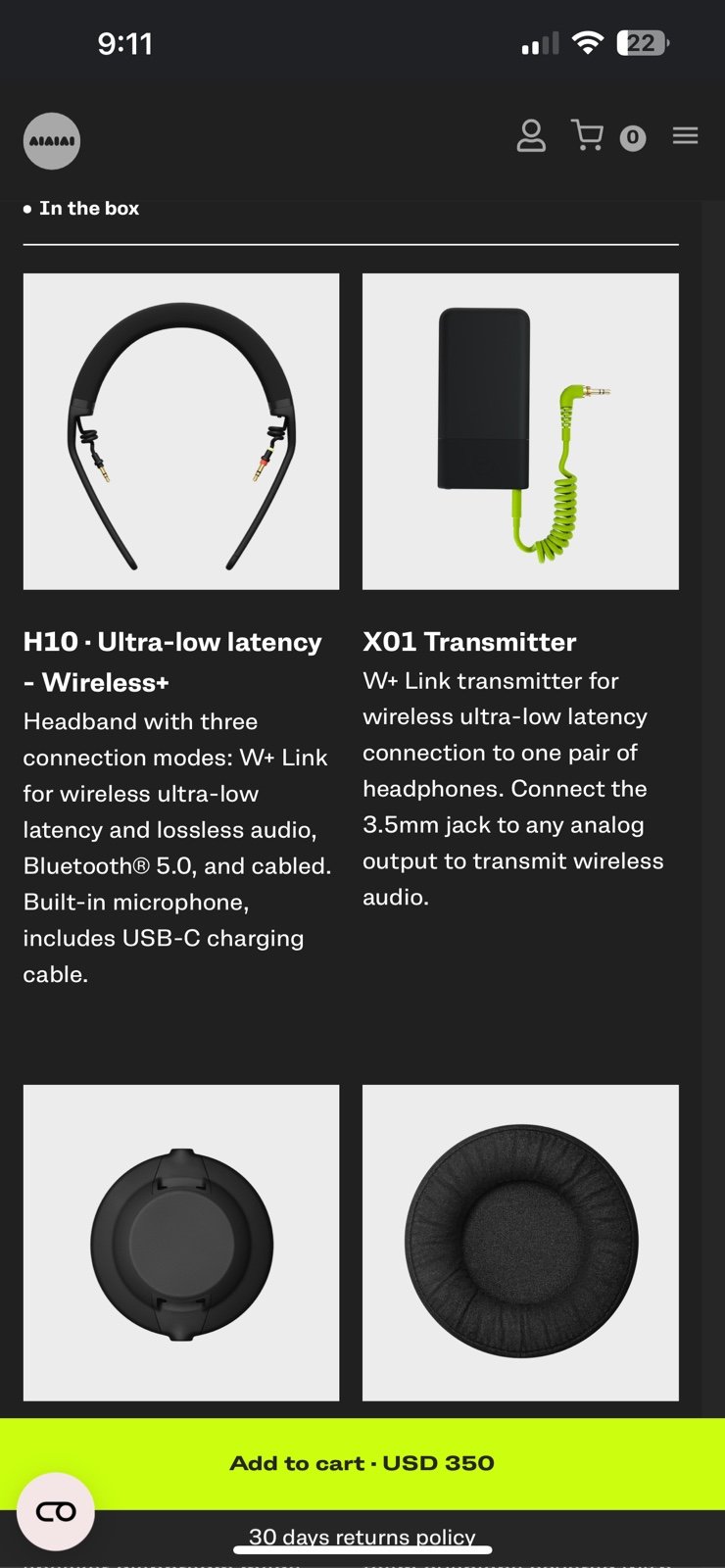Open the hamburger menu
This screenshot has width=725, height=1568.
tap(686, 136)
